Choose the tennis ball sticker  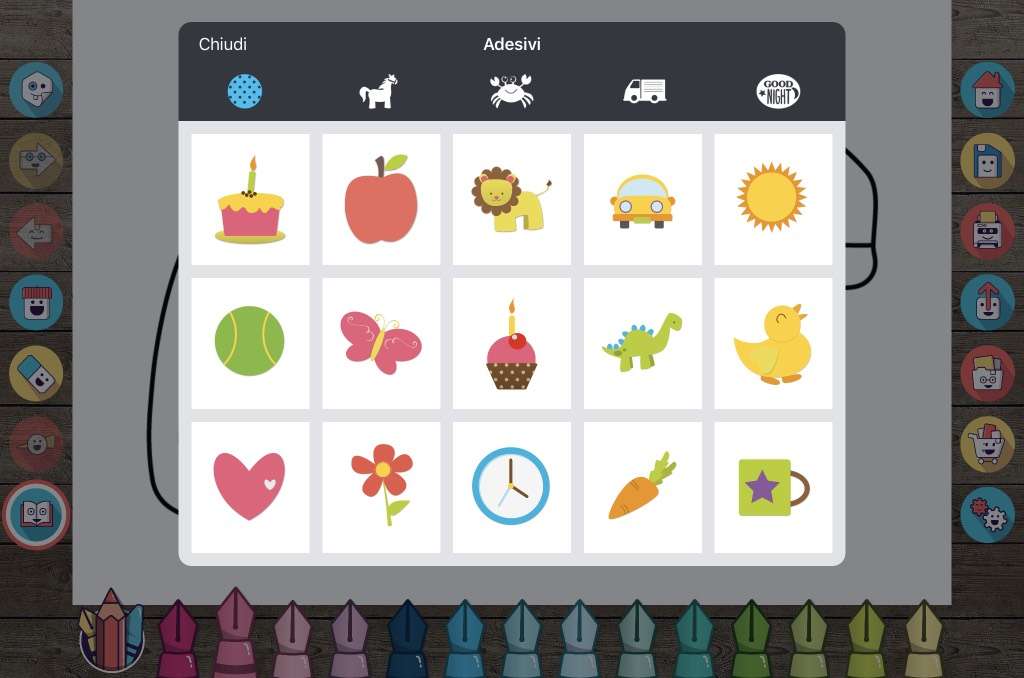tap(250, 343)
